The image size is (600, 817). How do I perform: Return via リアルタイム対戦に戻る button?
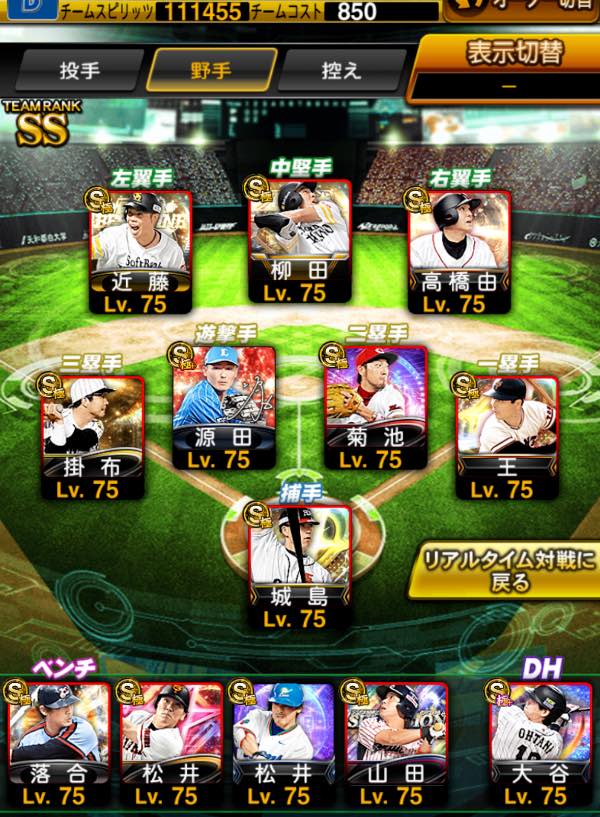pyautogui.click(x=511, y=571)
